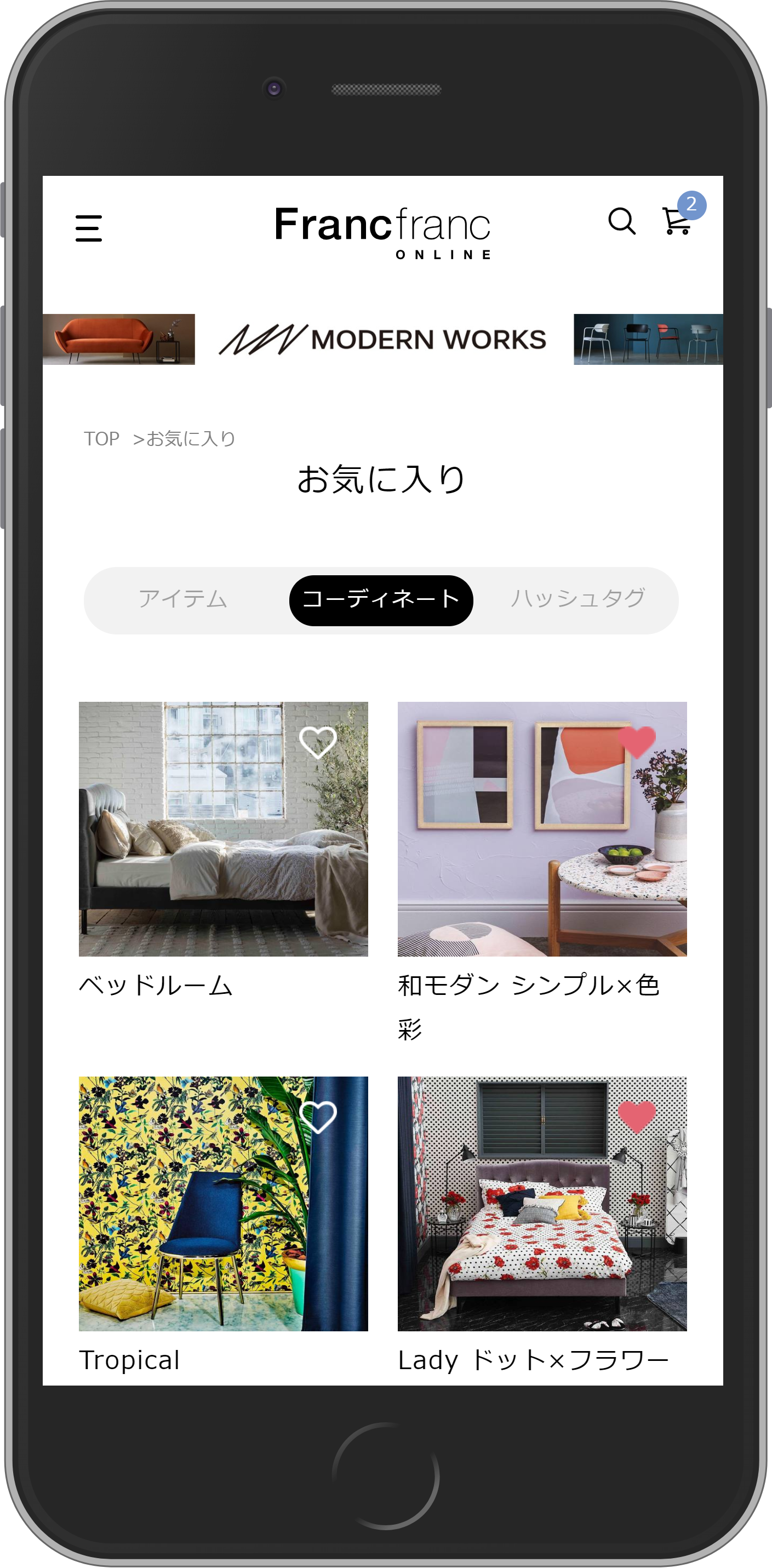Go to TOP breadcrumb link
The height and width of the screenshot is (1568, 772).
pyautogui.click(x=101, y=439)
